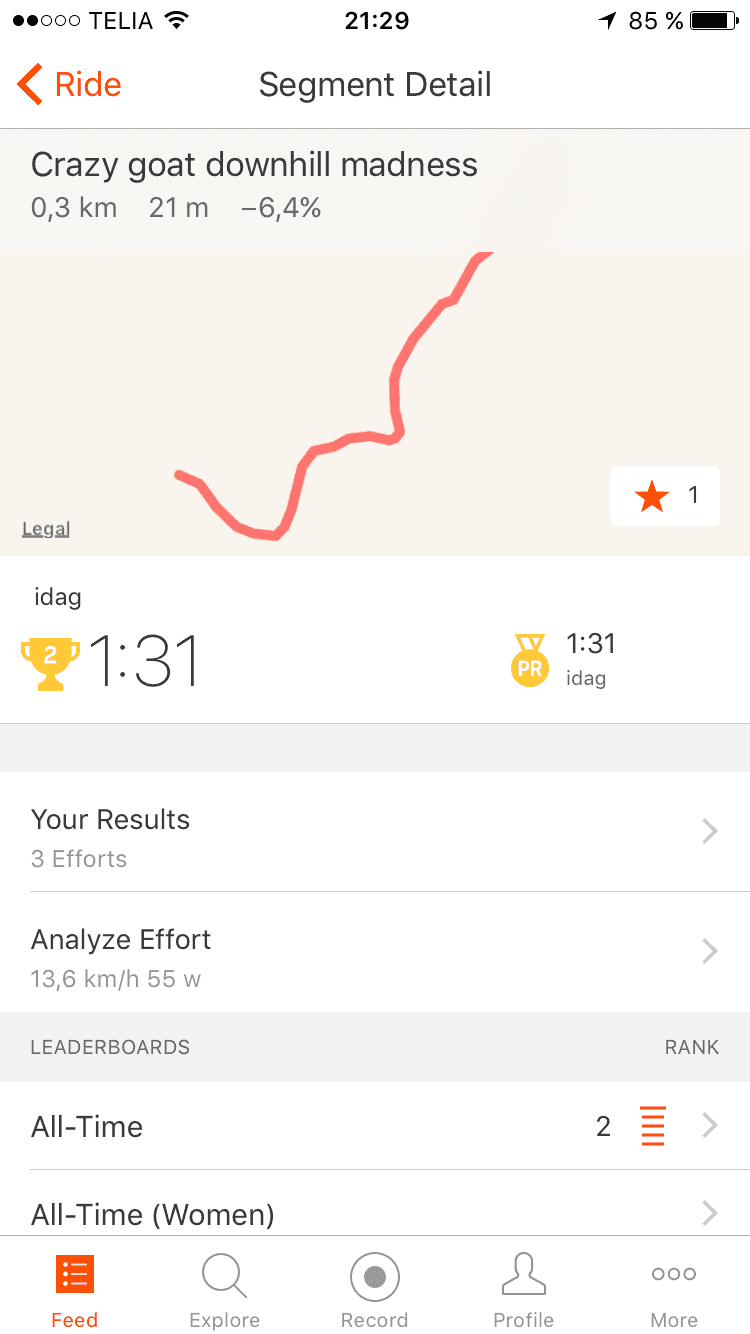Open the Legal link on the map
750x1334 pixels.
pos(46,529)
